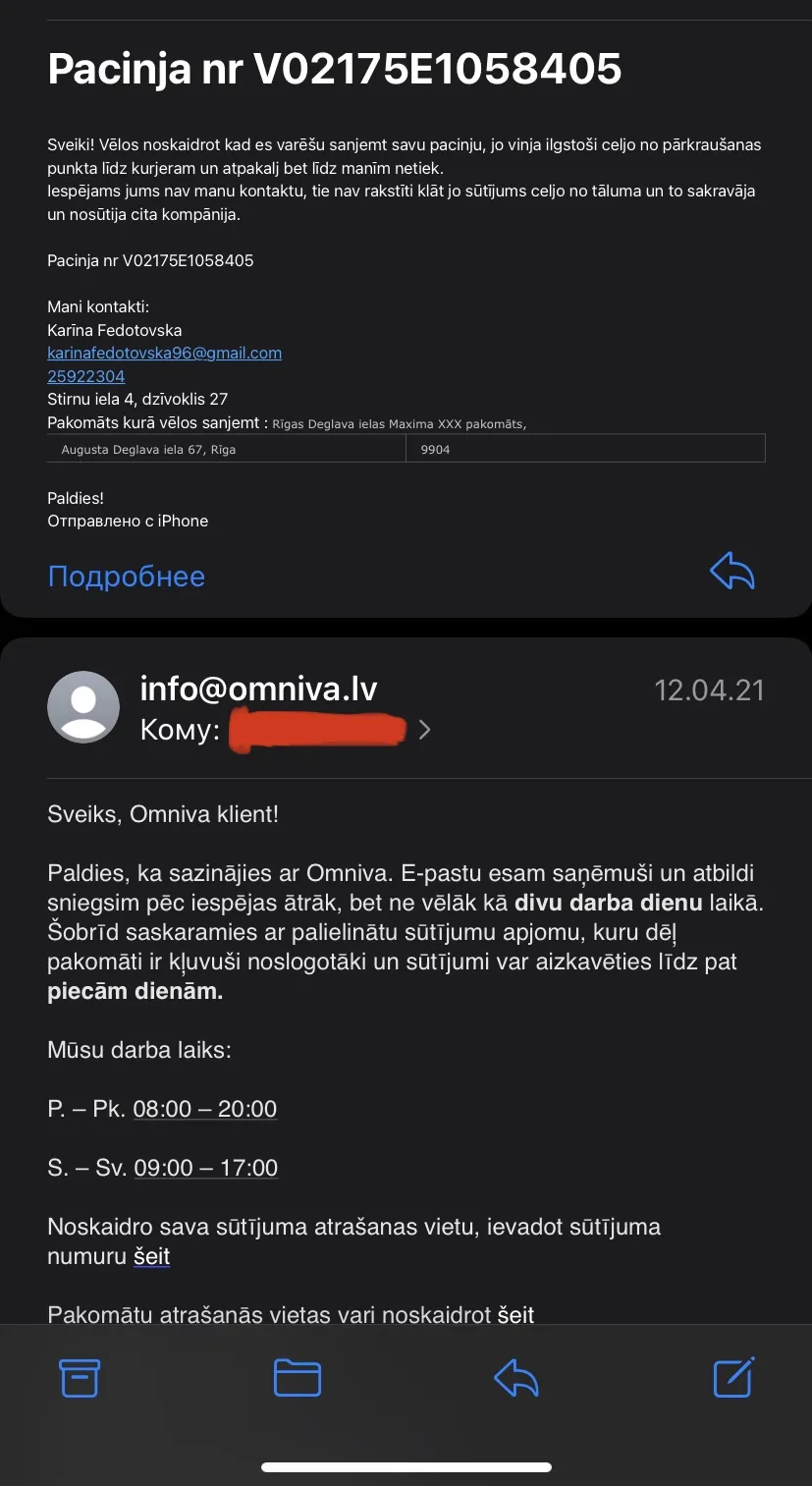This screenshot has height=1486, width=812.
Task: Open the šeit link for tracking shipment number
Action: coord(152,1256)
